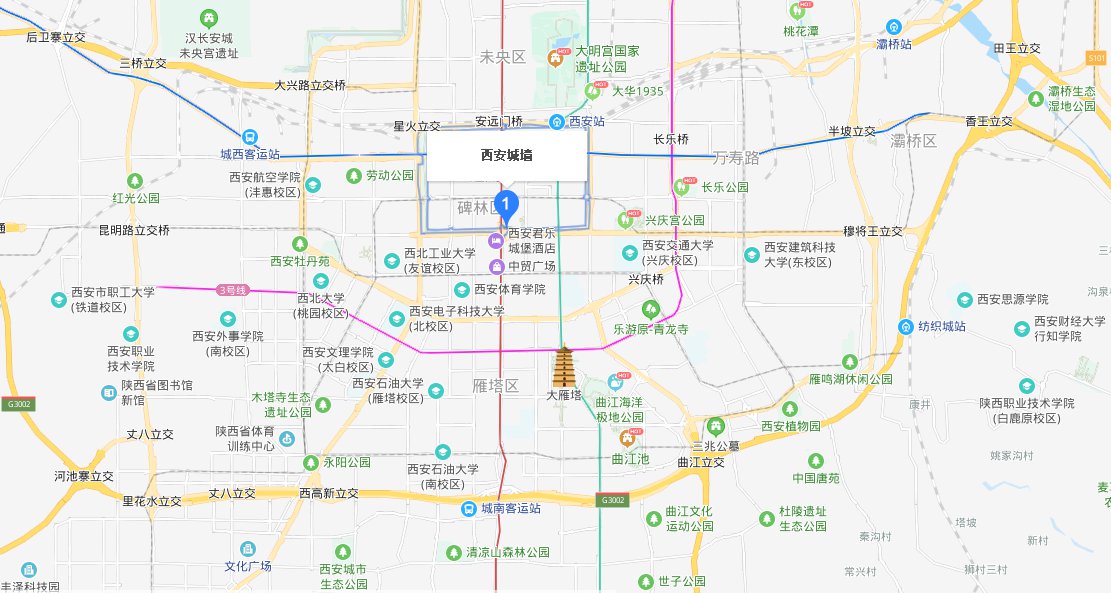
Task: Open the 西安城墙 info bubble
Action: (x=507, y=155)
